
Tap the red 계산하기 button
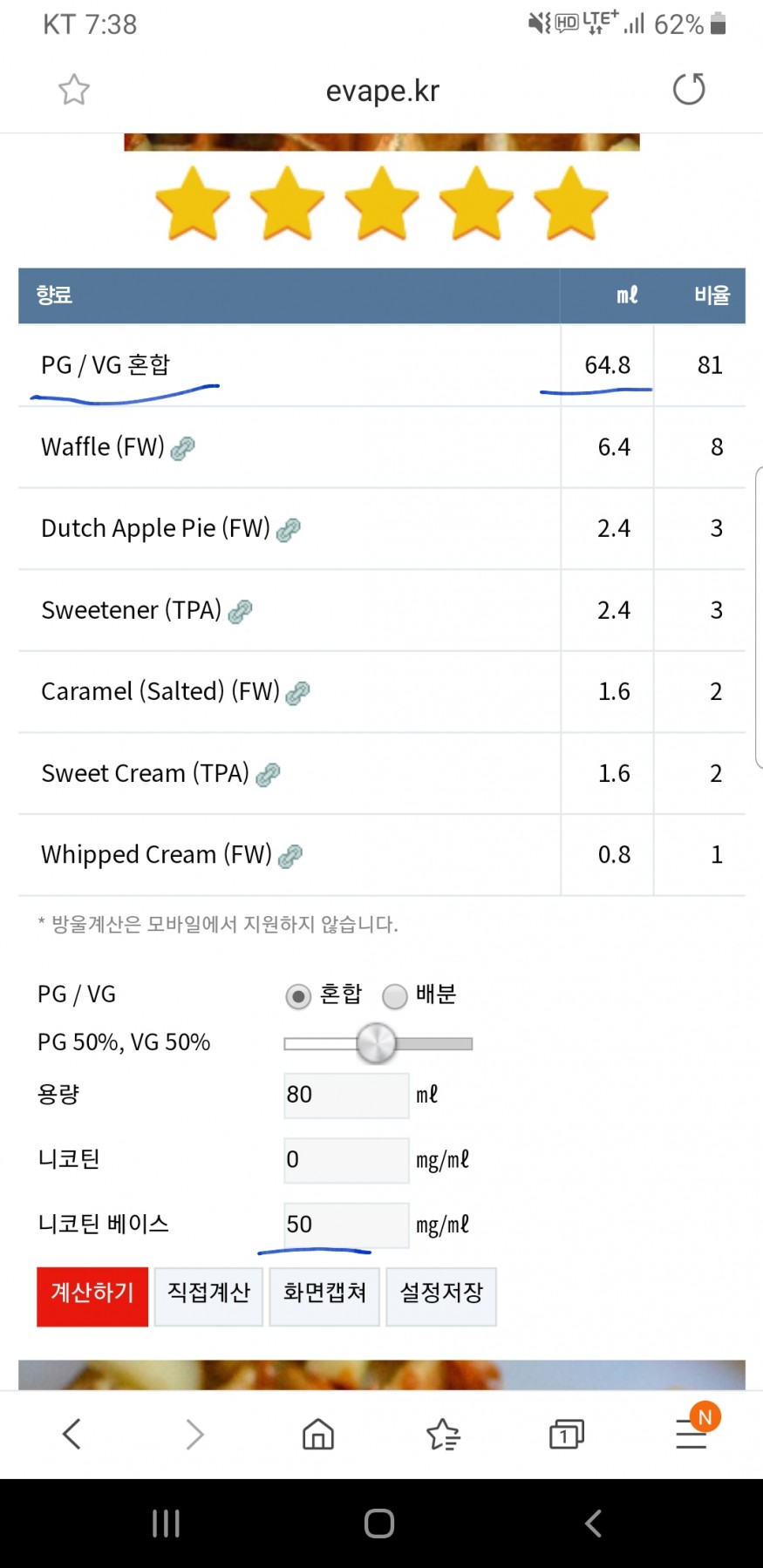click(92, 1297)
